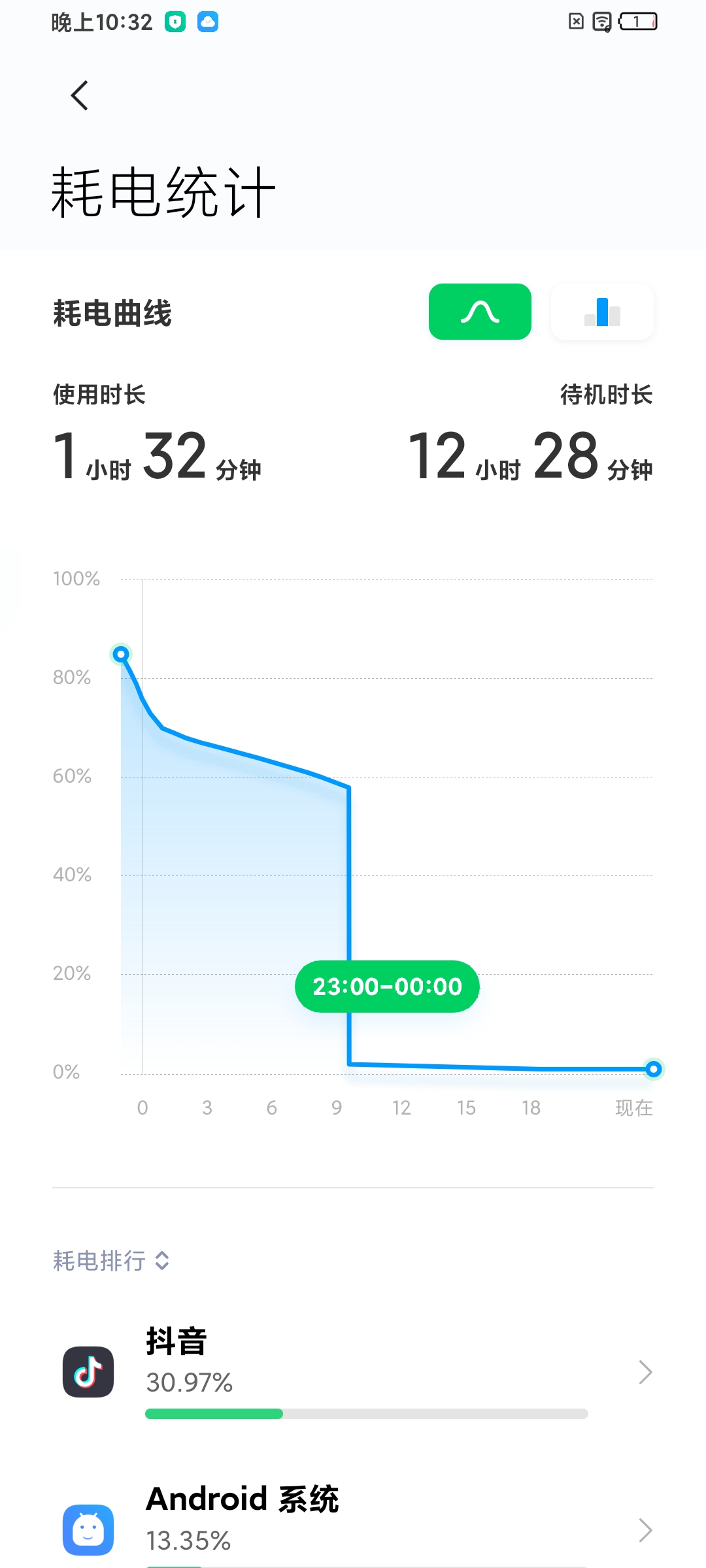The width and height of the screenshot is (706, 1568).
Task: Switch to the green curve chart view
Action: point(480,312)
